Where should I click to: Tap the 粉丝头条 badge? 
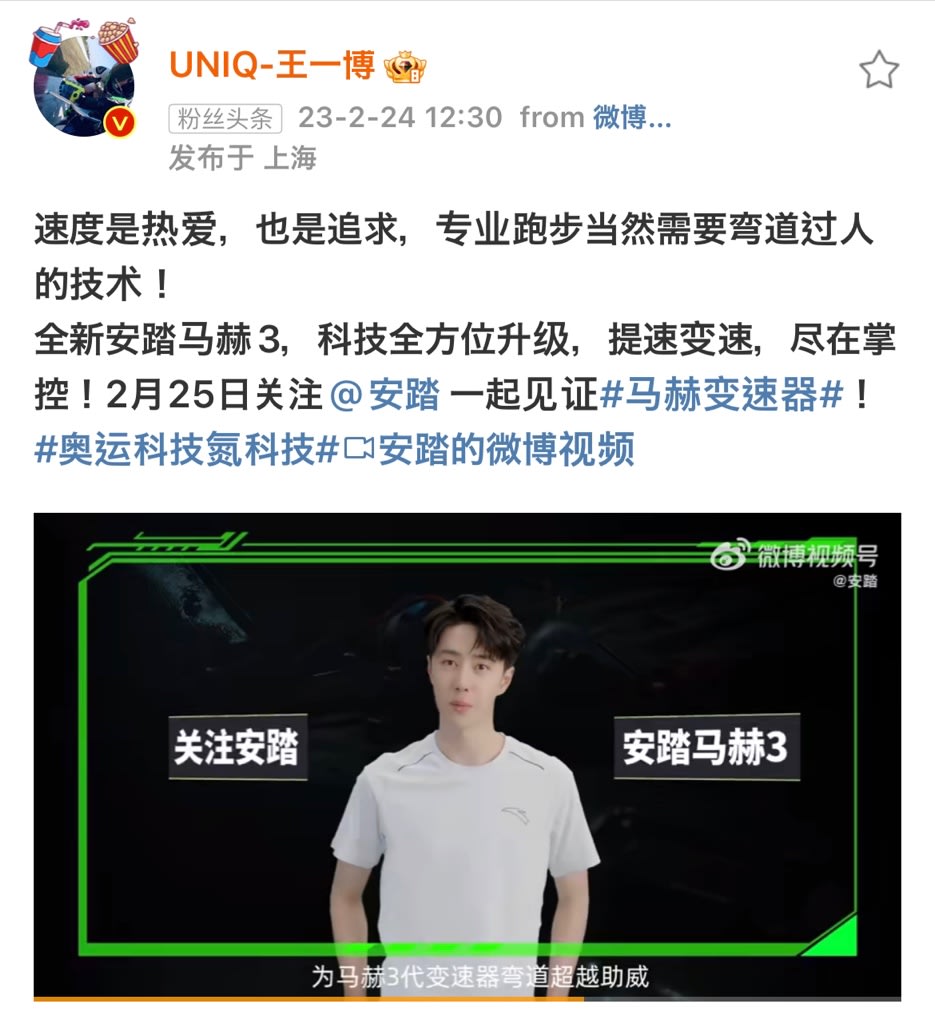tap(226, 118)
